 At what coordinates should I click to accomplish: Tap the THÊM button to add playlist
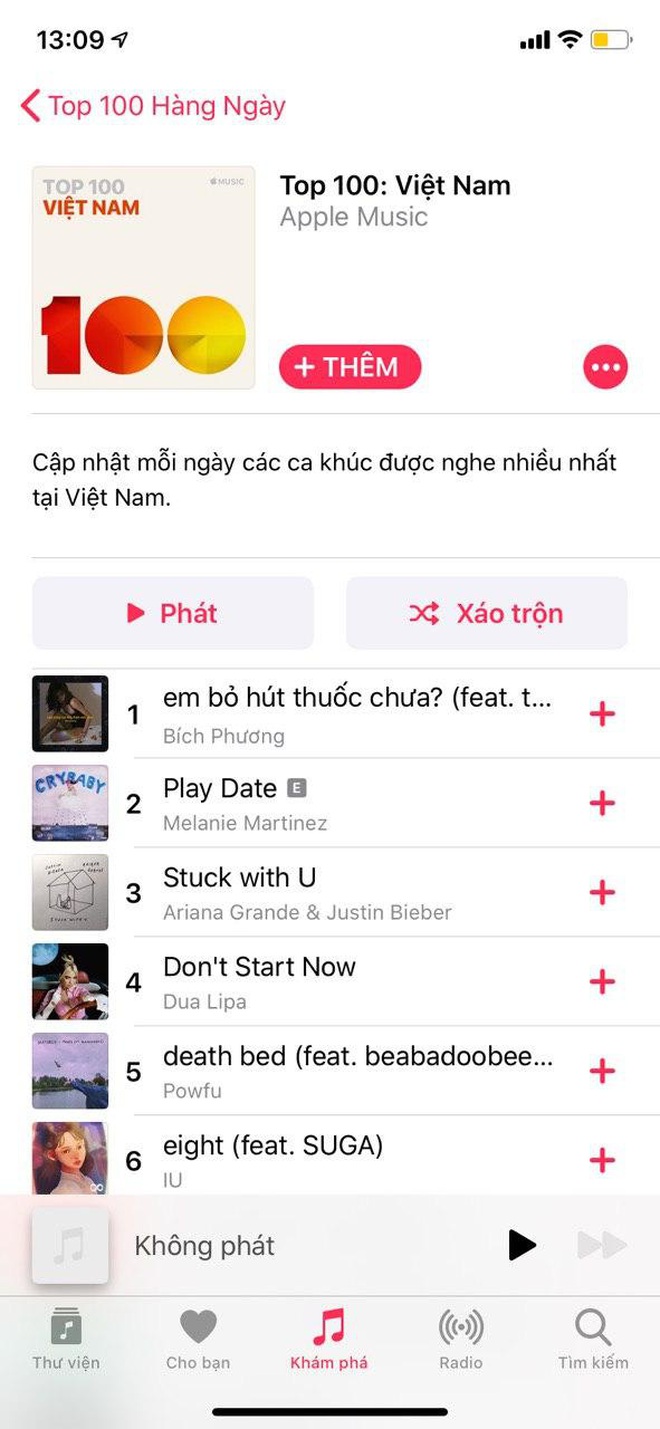point(350,367)
